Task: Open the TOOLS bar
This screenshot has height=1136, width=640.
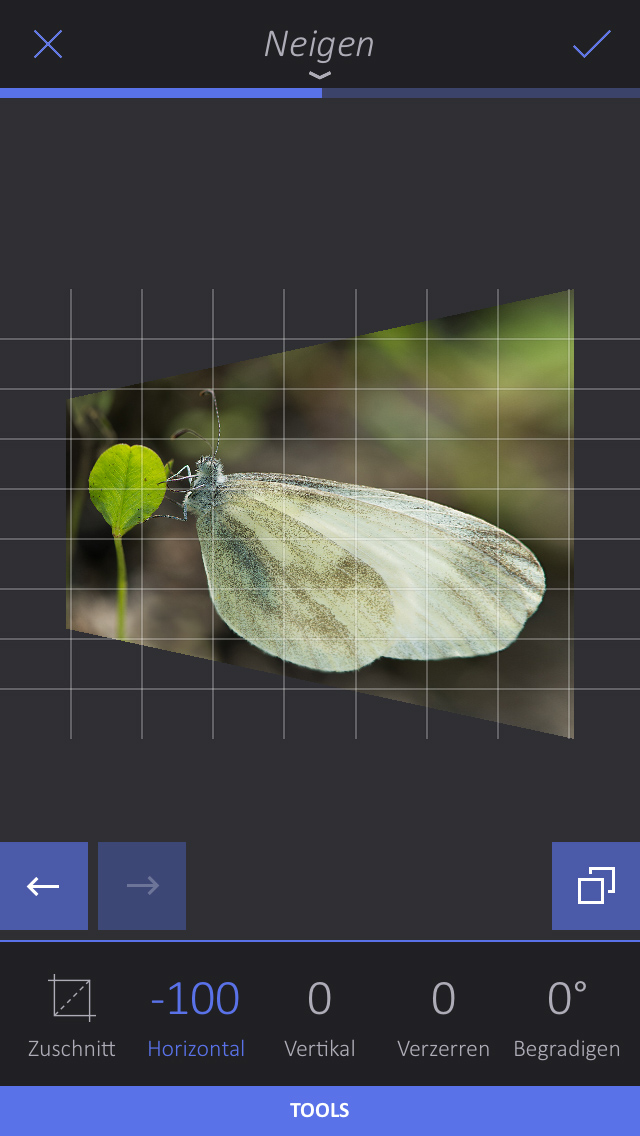Action: click(x=320, y=1110)
